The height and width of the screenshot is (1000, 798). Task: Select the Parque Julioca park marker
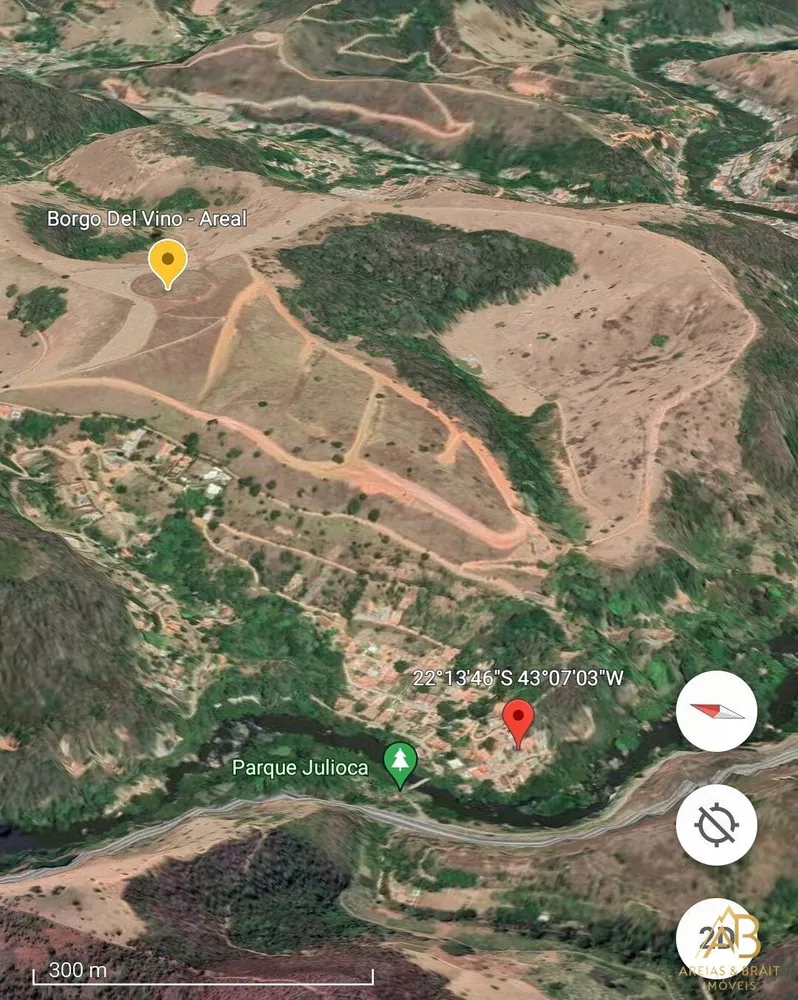(401, 764)
